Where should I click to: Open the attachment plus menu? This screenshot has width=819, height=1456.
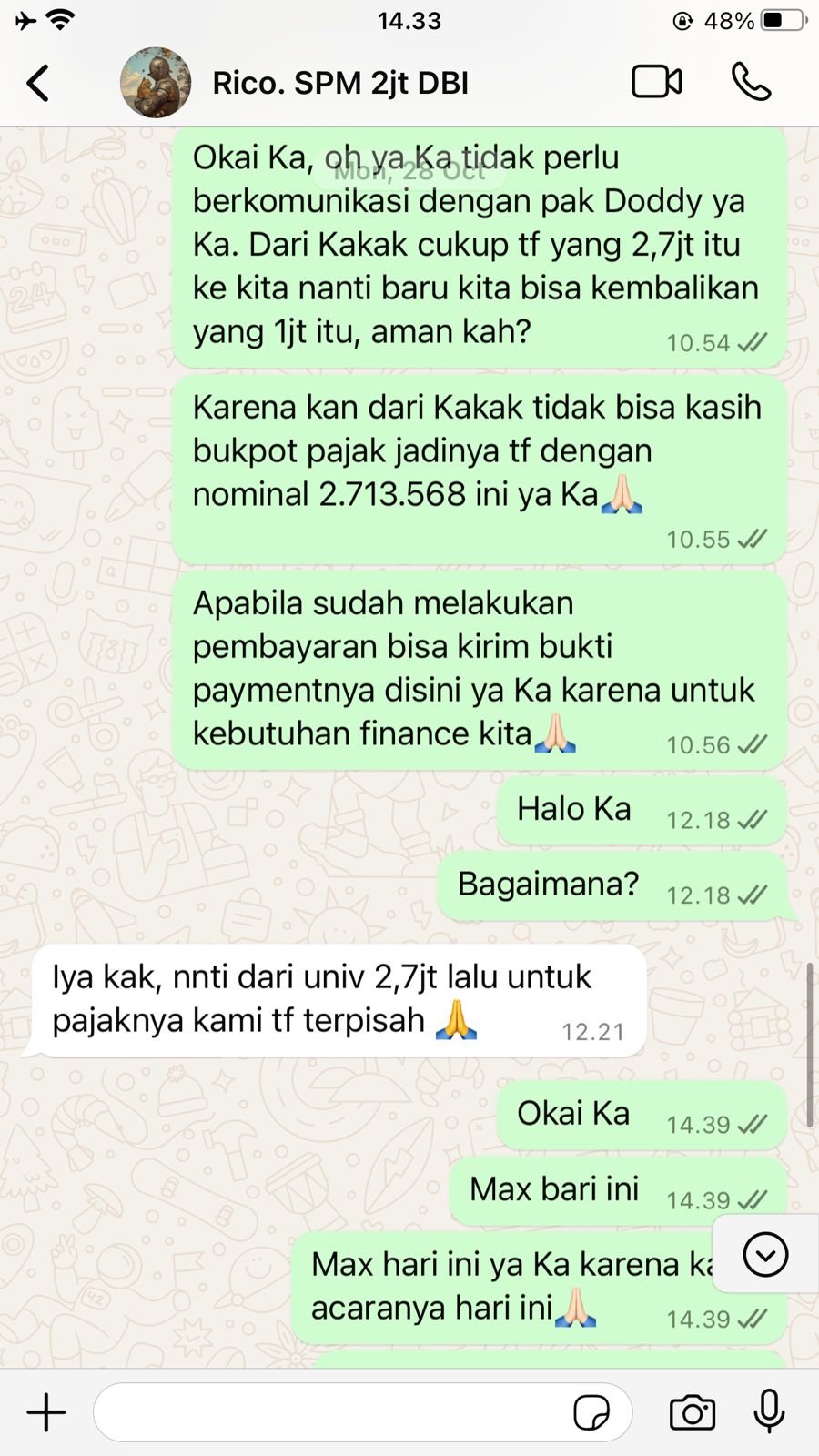click(x=45, y=1412)
